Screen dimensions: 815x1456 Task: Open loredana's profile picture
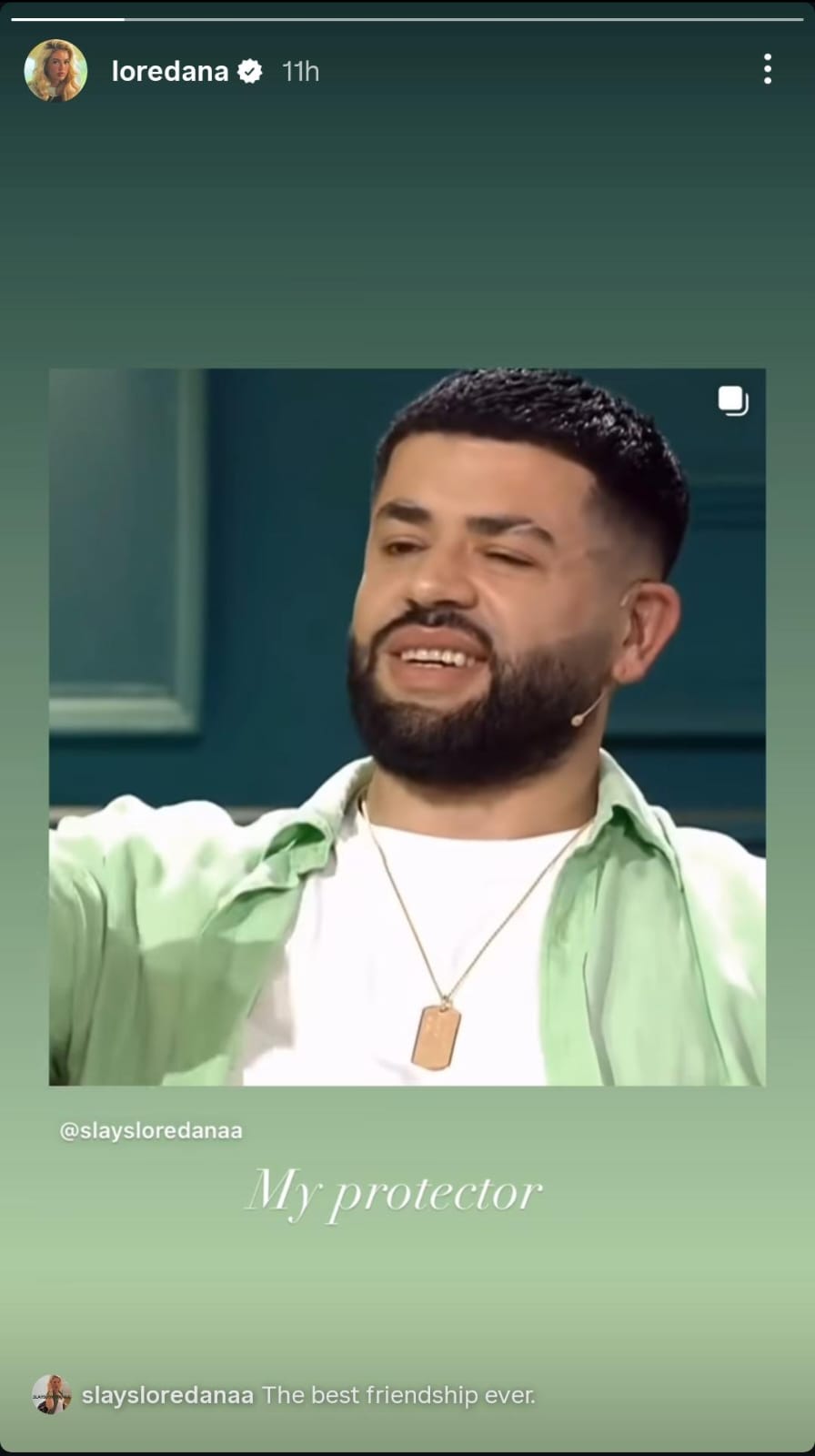point(55,70)
